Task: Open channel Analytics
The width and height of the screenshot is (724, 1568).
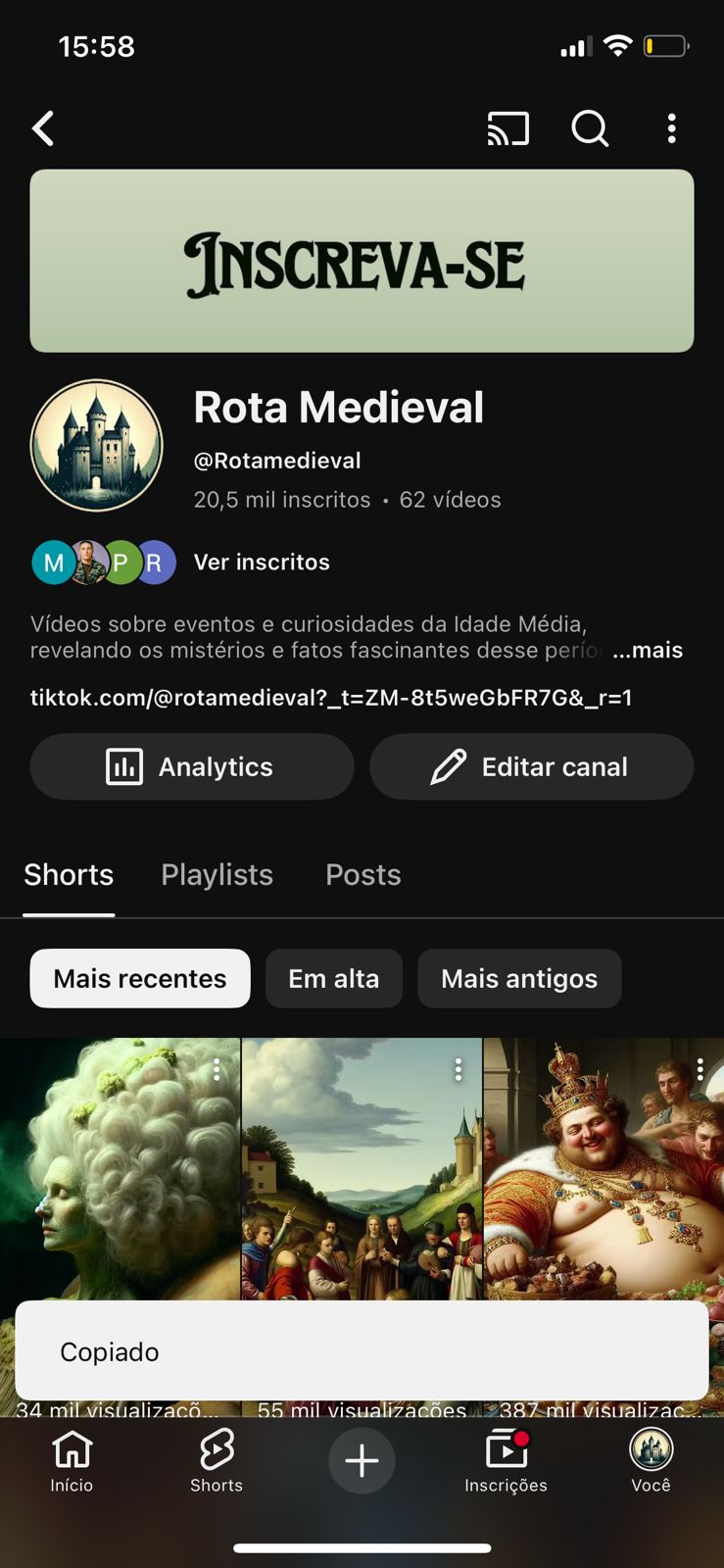Action: tap(192, 766)
